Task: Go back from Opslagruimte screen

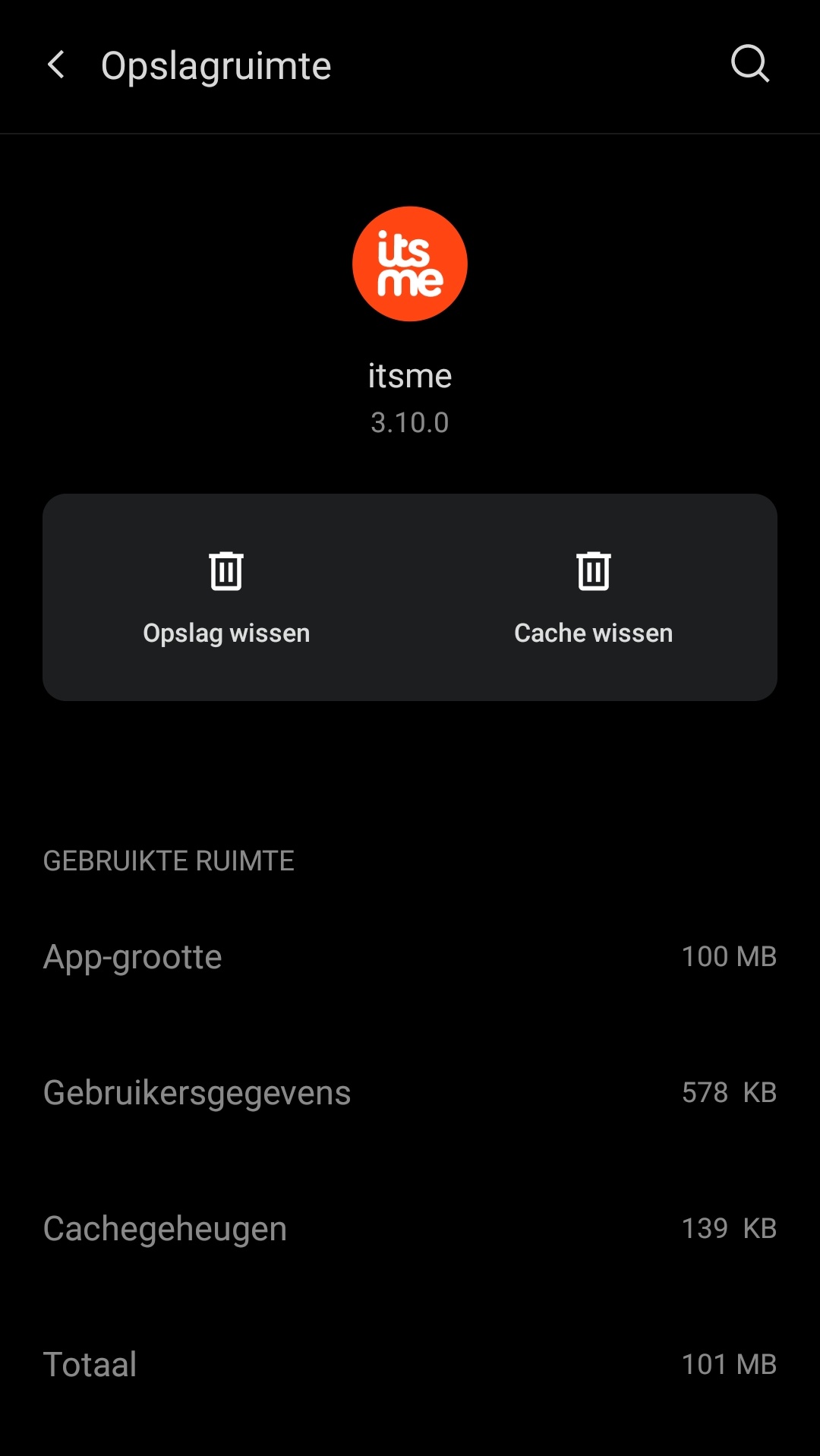Action: point(56,65)
